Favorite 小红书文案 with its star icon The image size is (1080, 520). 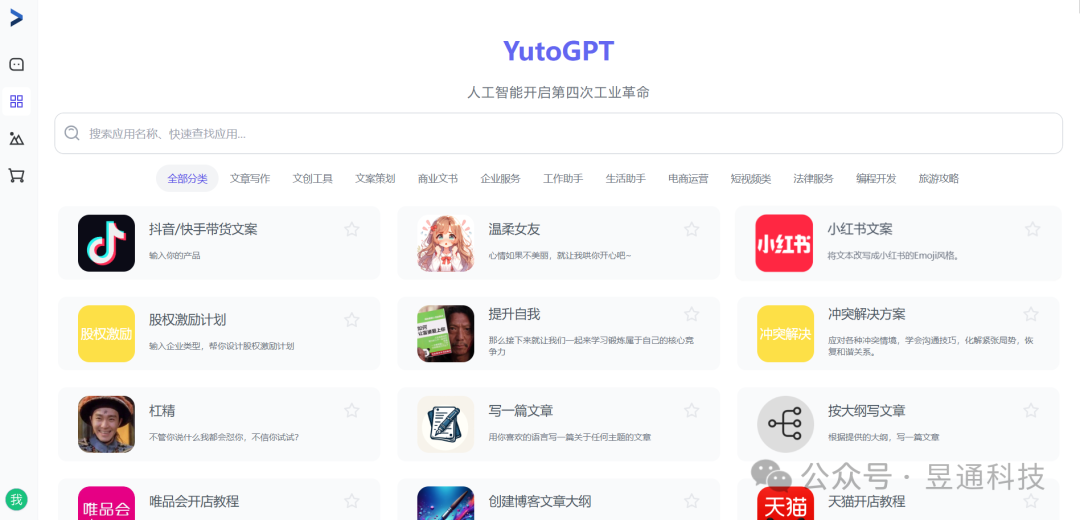coord(1032,229)
